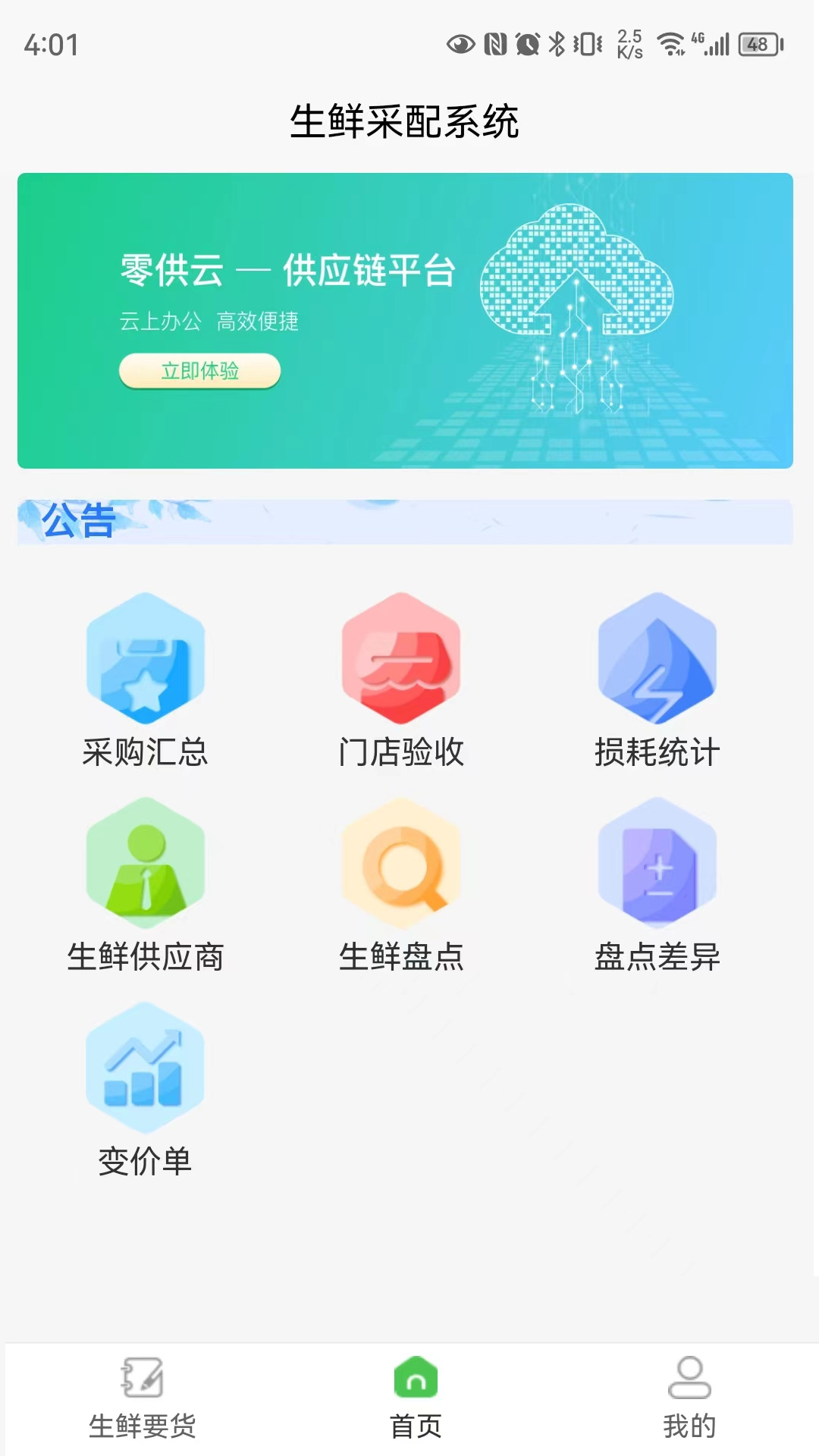Tap the 立即体验 experience now button
The width and height of the screenshot is (819, 1456).
tap(199, 372)
